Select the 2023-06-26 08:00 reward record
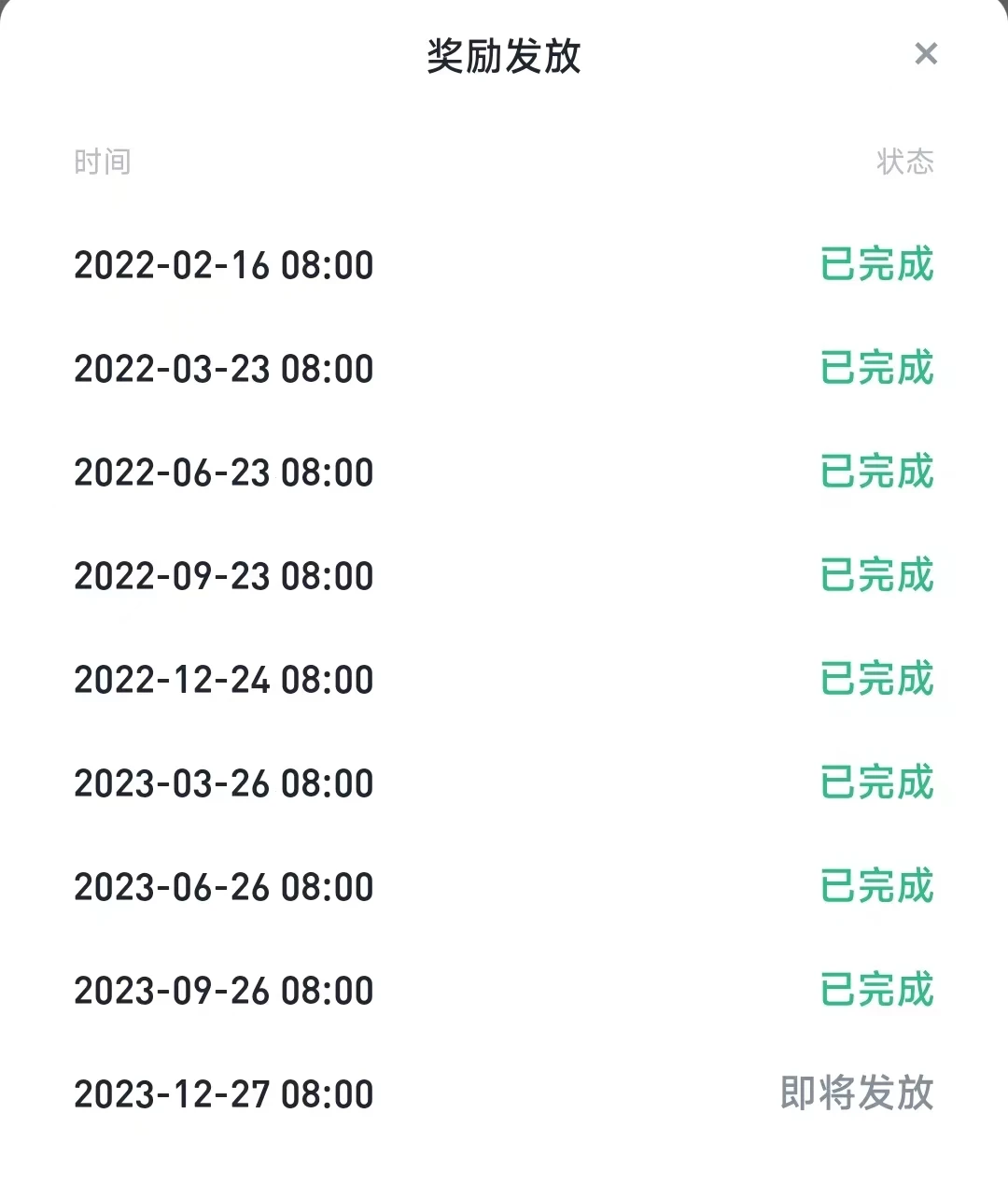This screenshot has height=1184, width=1008. point(223,887)
